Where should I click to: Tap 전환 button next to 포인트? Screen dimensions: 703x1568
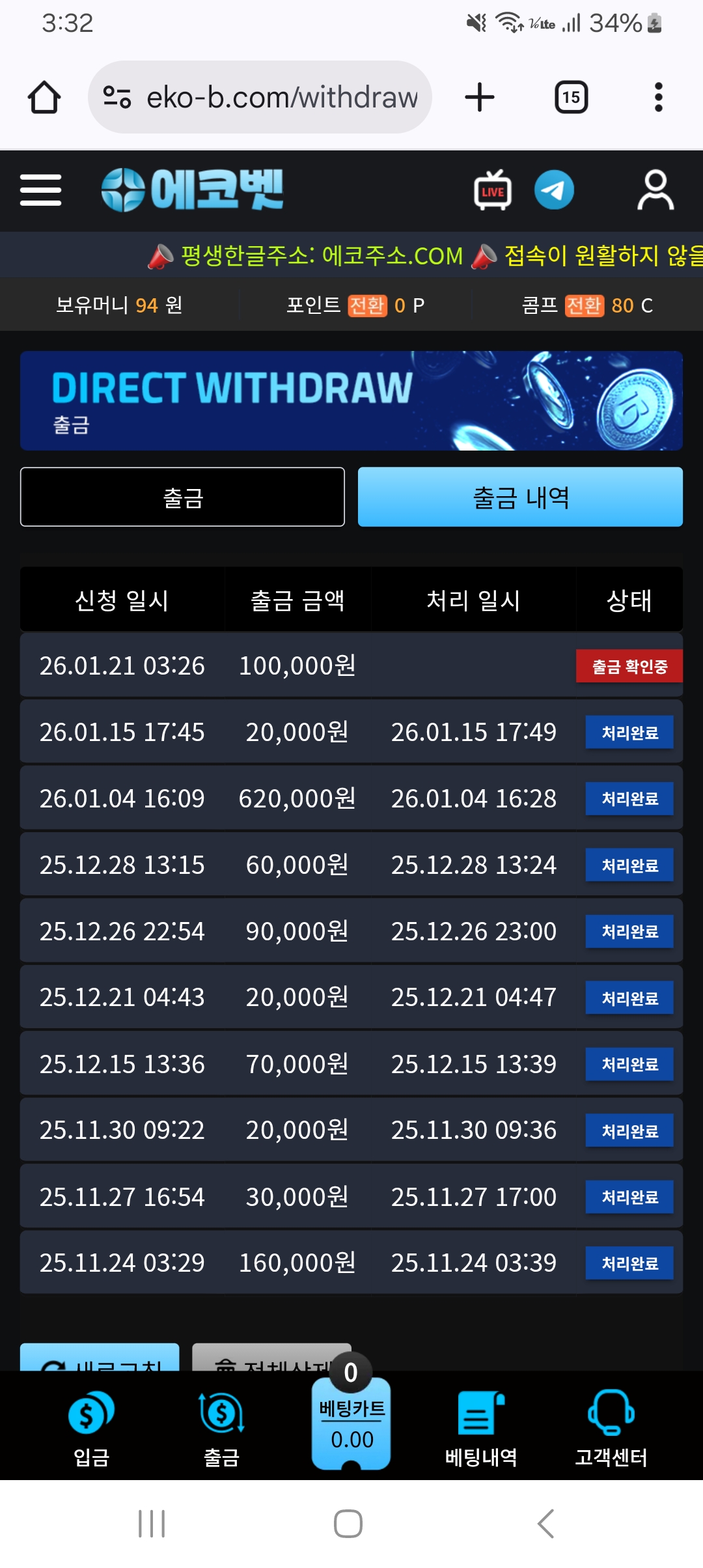(x=367, y=305)
